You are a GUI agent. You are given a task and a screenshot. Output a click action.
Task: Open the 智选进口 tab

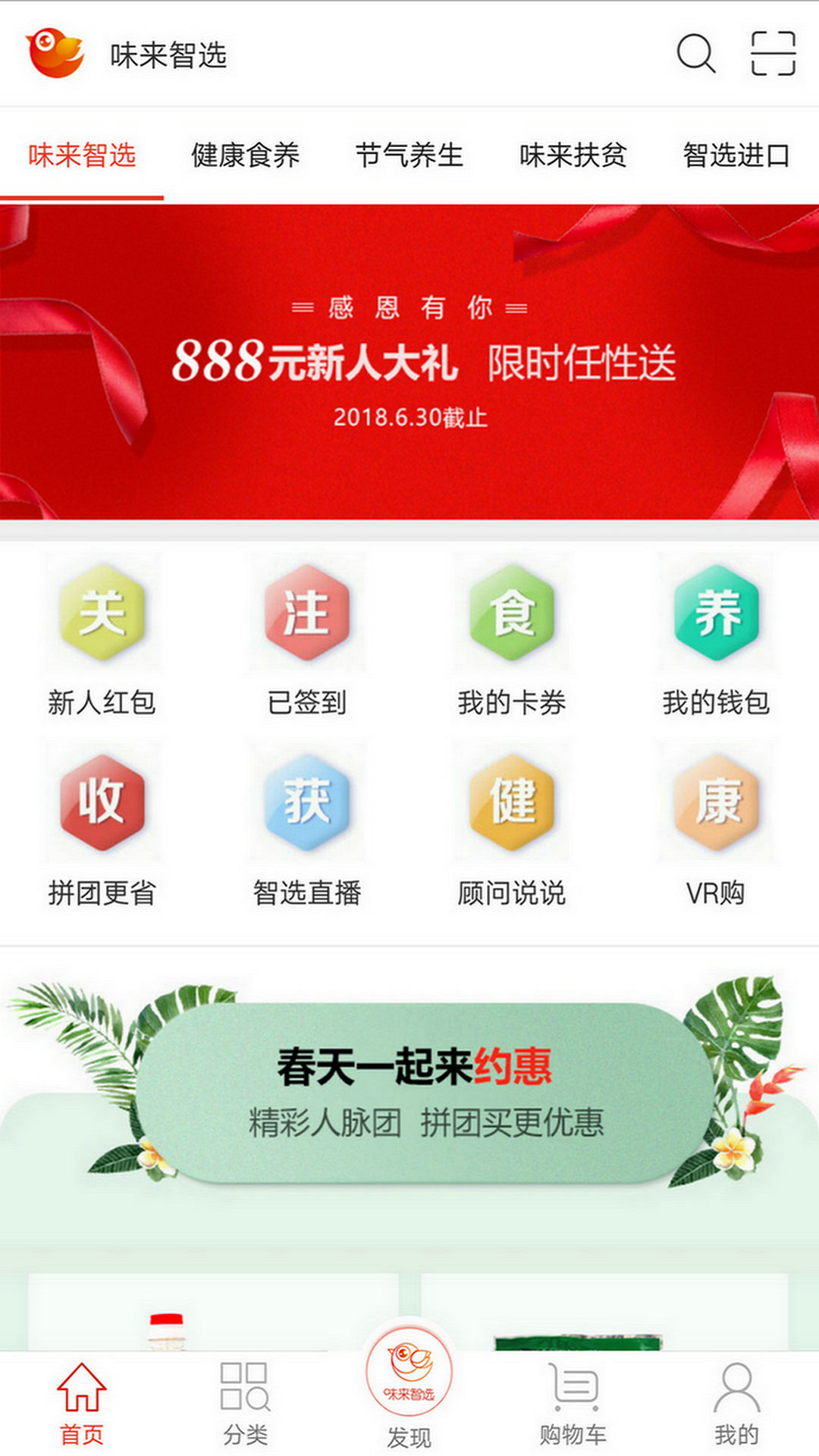(x=736, y=155)
